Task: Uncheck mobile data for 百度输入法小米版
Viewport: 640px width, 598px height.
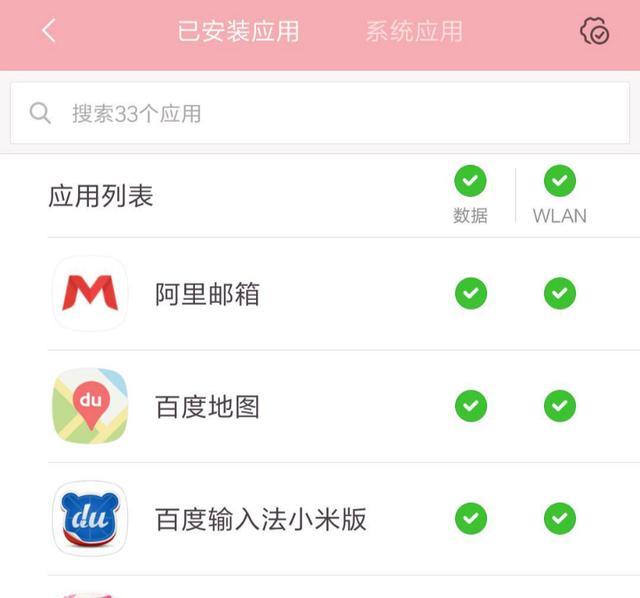Action: [470, 519]
